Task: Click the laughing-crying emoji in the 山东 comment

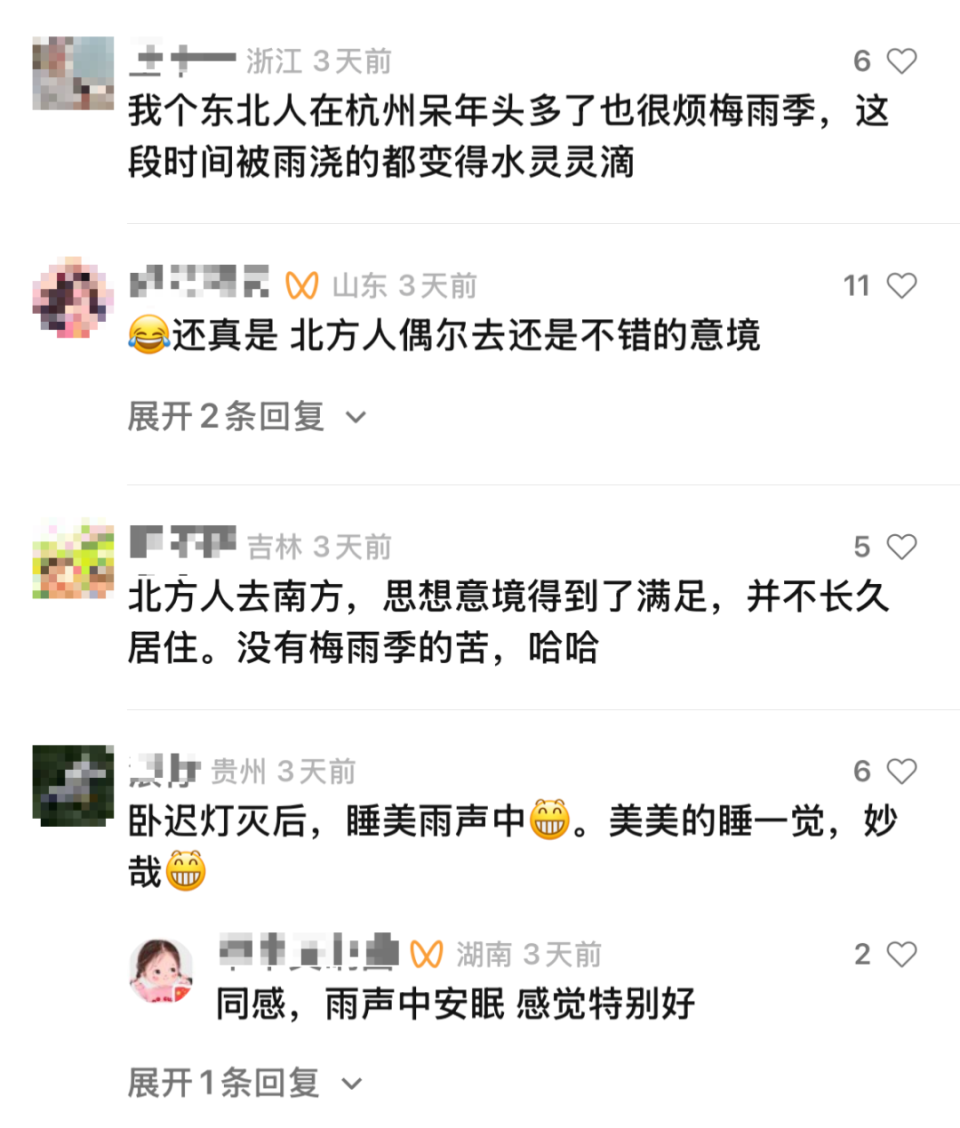Action: coord(146,336)
